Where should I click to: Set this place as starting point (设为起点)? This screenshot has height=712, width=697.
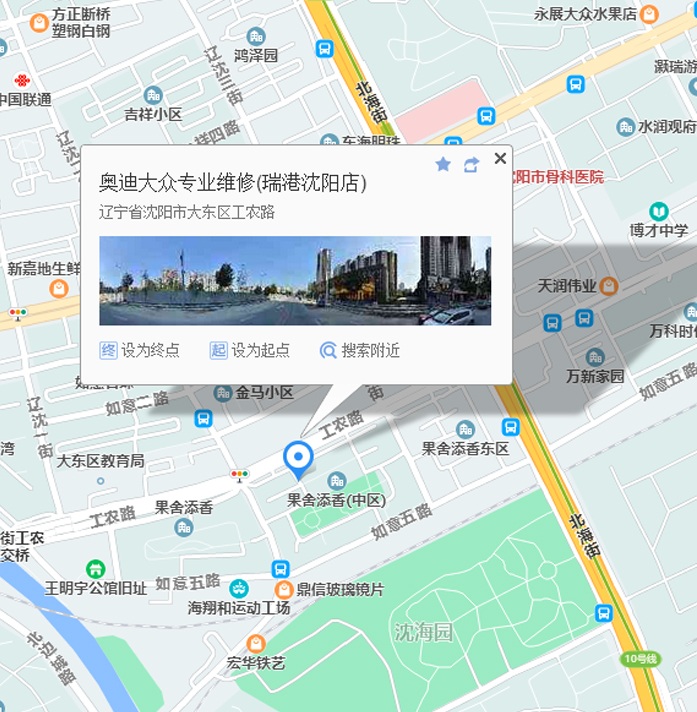pos(250,350)
